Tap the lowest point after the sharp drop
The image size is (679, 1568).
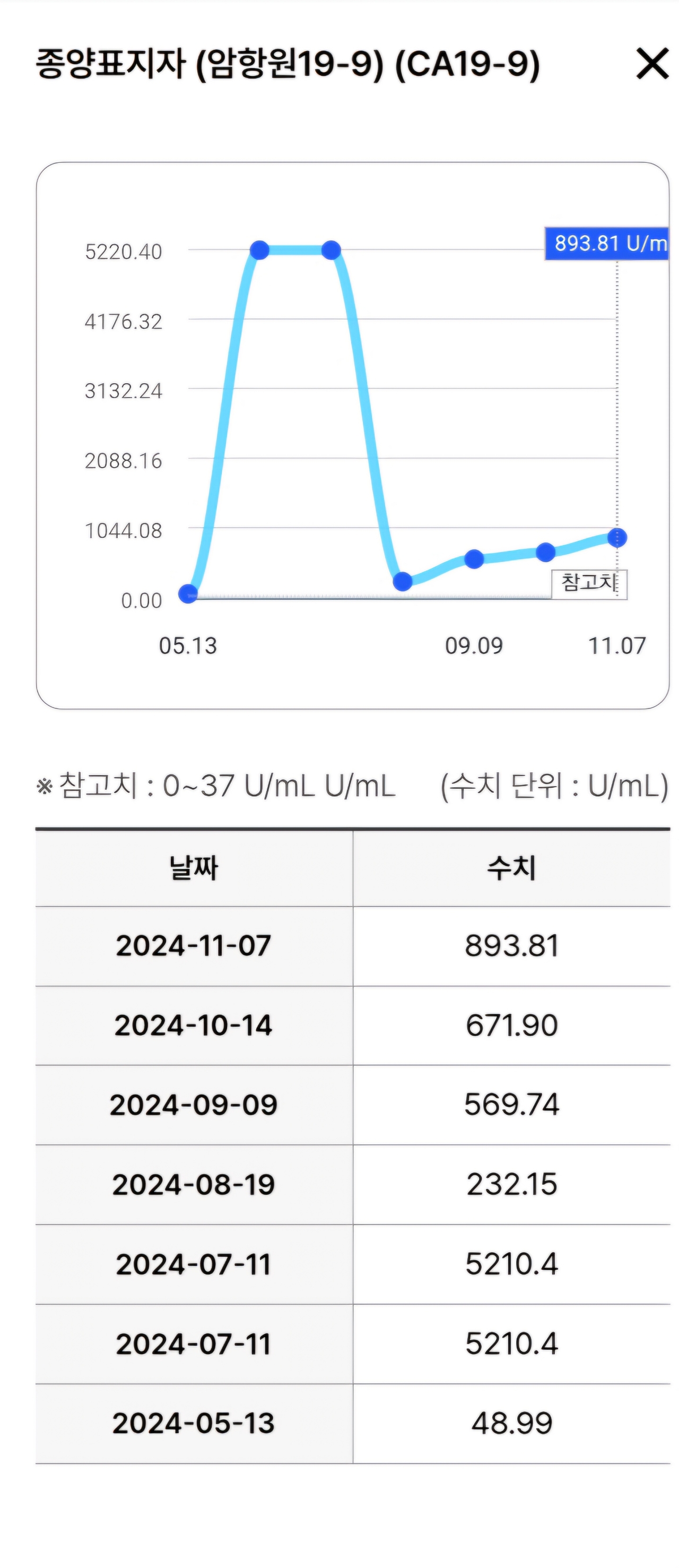click(403, 581)
